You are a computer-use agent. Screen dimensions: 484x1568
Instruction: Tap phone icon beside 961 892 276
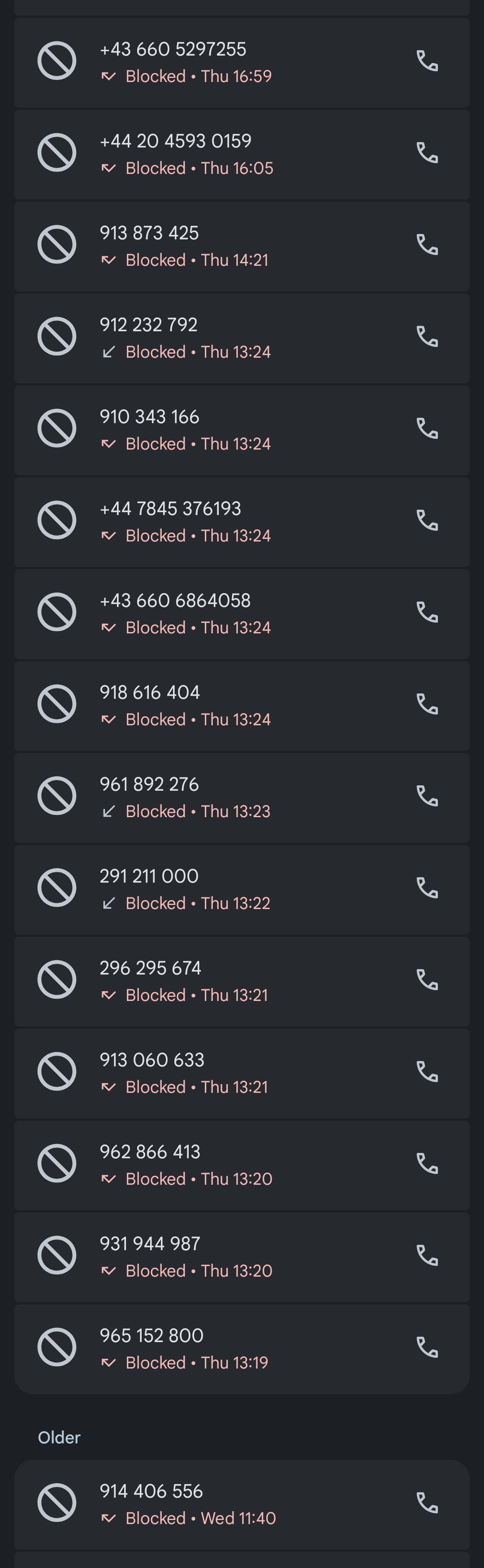(x=427, y=796)
